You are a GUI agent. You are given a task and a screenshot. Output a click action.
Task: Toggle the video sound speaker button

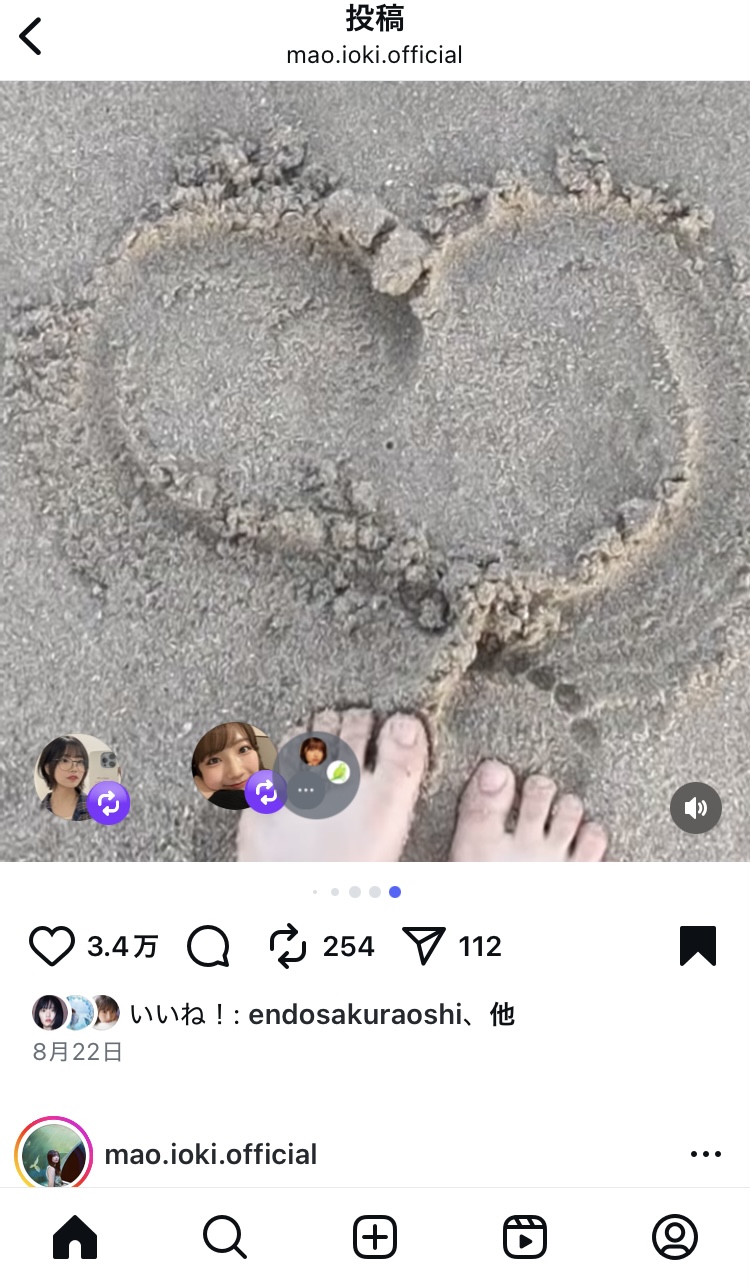(696, 808)
